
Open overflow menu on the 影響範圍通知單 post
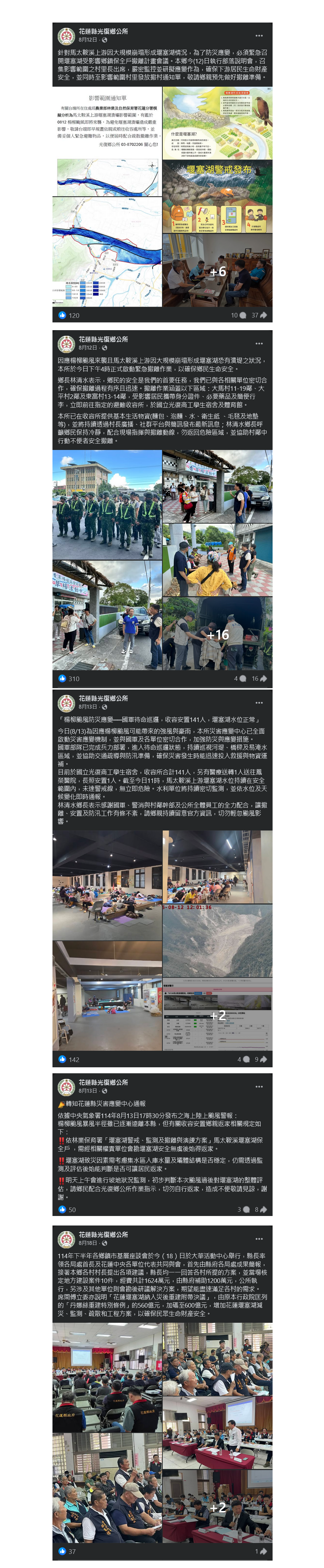coord(259,35)
